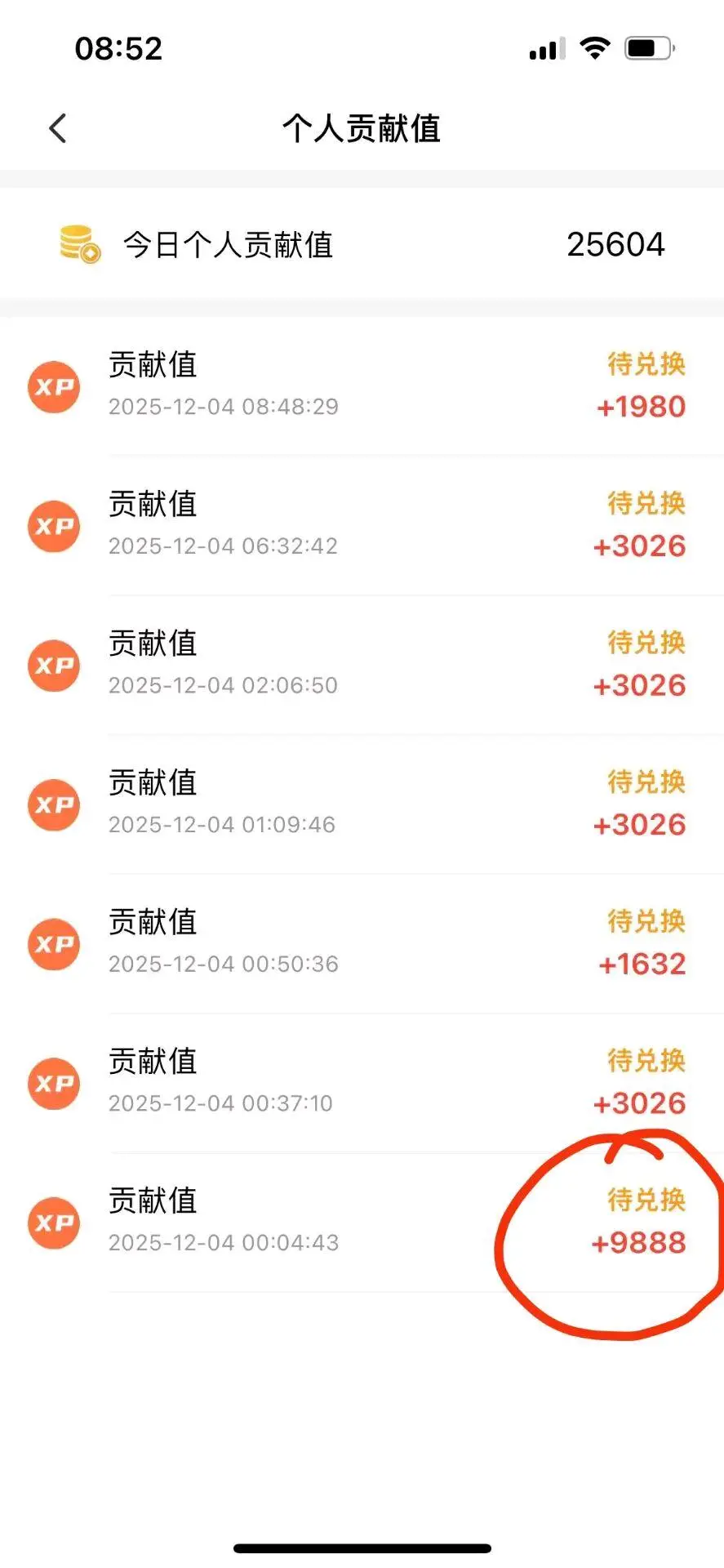
Task: Tap the XP icon for the 01:09:46 entry
Action: point(53,805)
